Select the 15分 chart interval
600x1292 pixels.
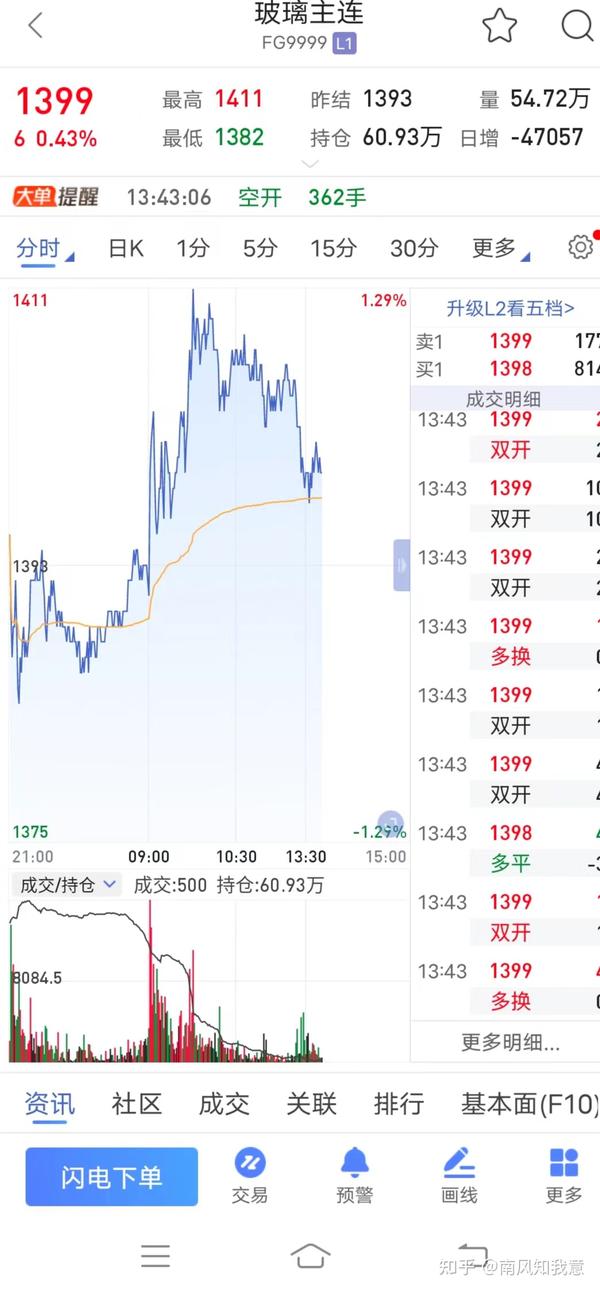pyautogui.click(x=333, y=248)
